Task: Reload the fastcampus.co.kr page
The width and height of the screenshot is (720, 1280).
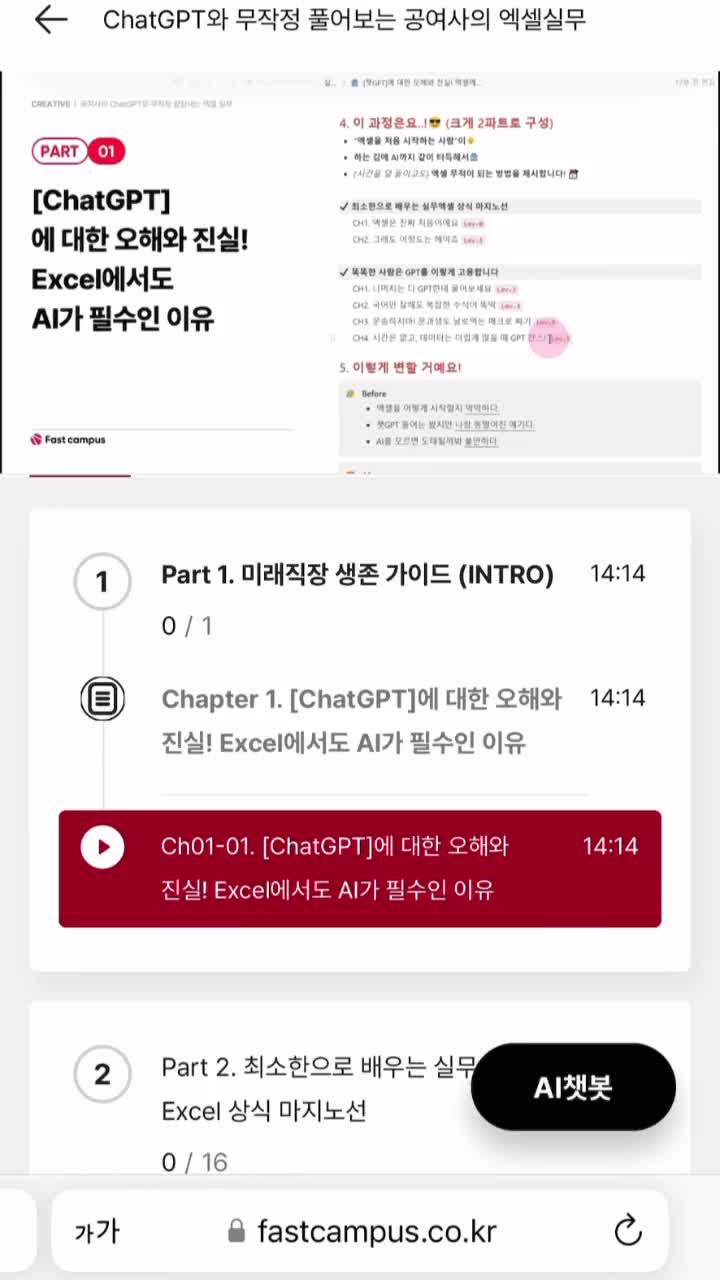Action: pyautogui.click(x=628, y=1230)
